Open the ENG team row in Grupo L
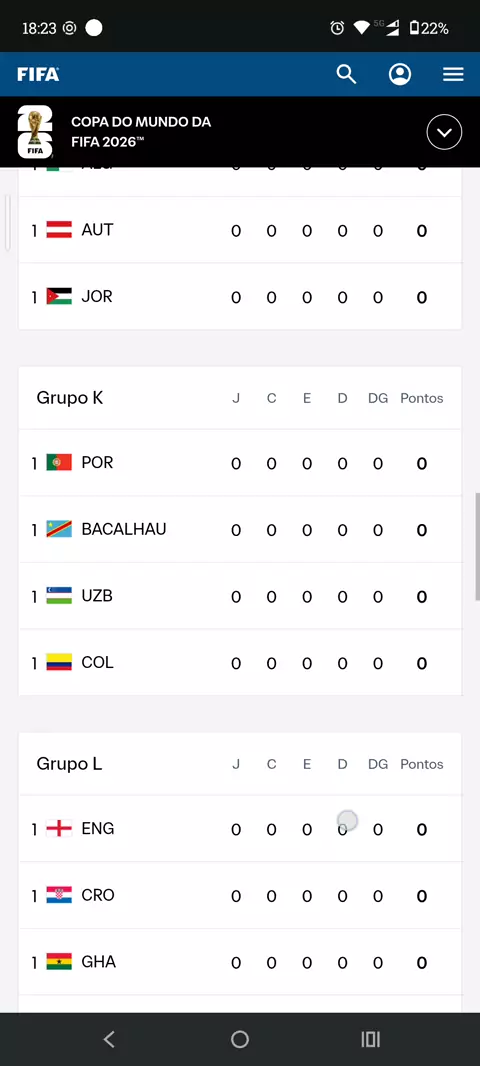This screenshot has height=1066, width=480. pyautogui.click(x=240, y=829)
